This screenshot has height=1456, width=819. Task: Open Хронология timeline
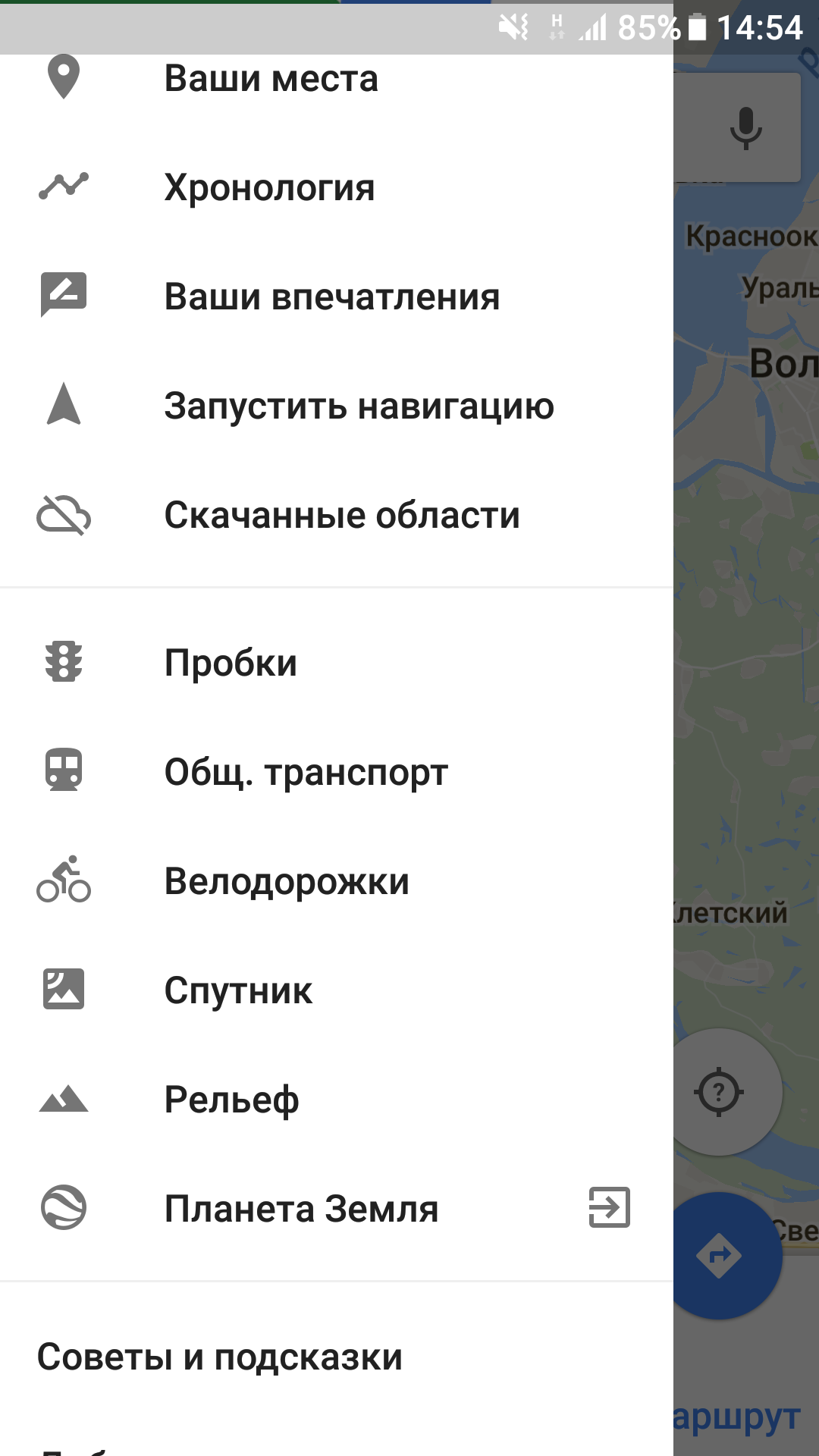tap(269, 188)
